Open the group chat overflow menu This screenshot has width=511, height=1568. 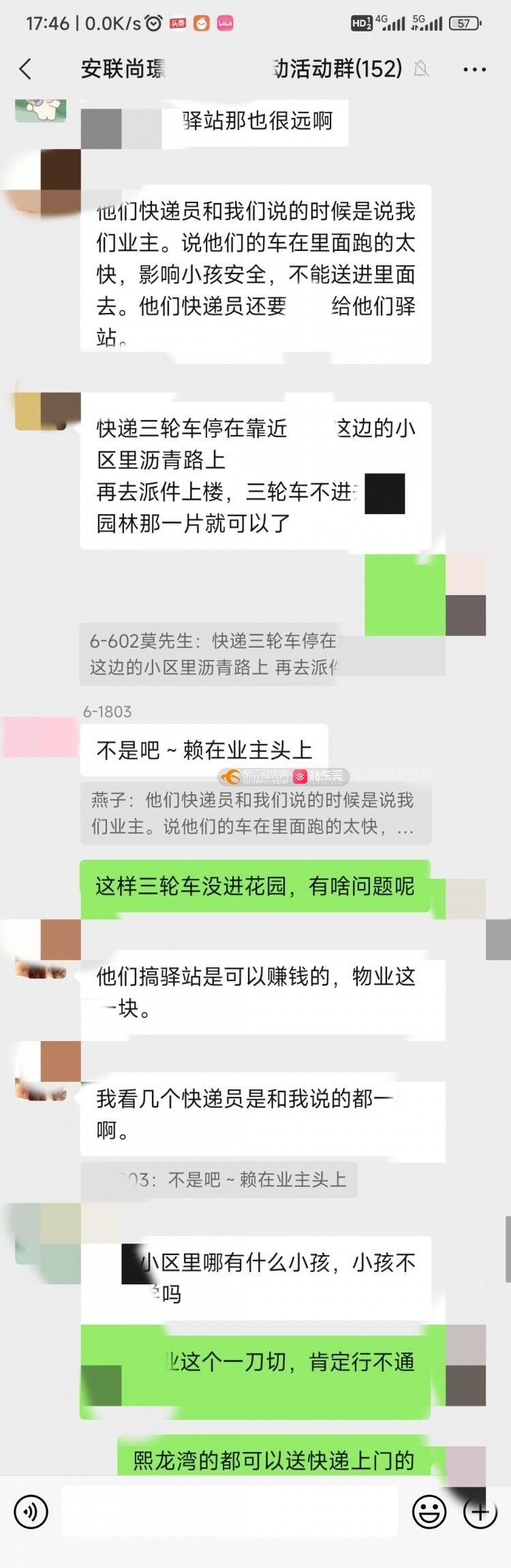click(x=474, y=69)
